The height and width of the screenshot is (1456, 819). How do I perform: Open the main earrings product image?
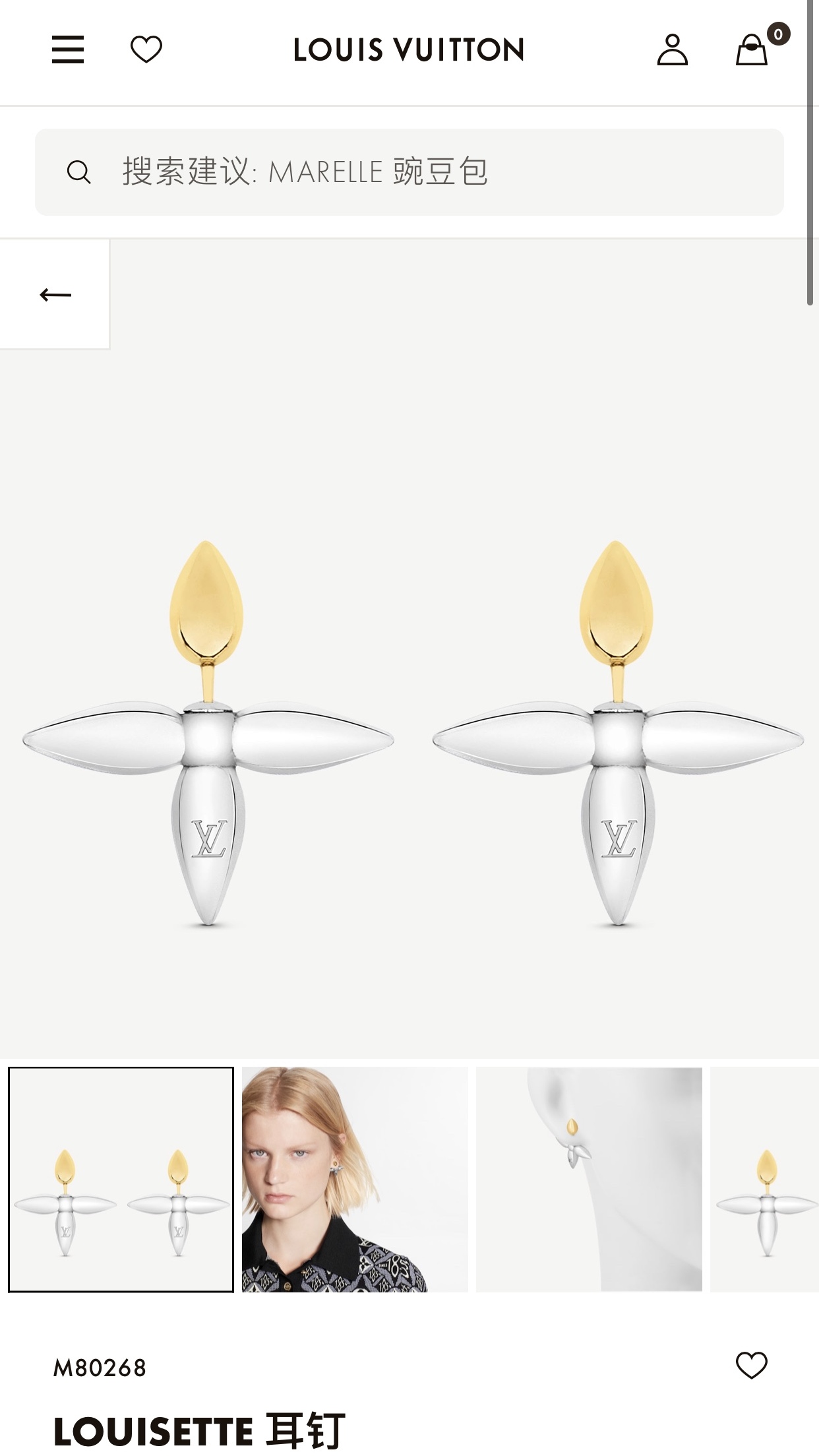pyautogui.click(x=409, y=726)
